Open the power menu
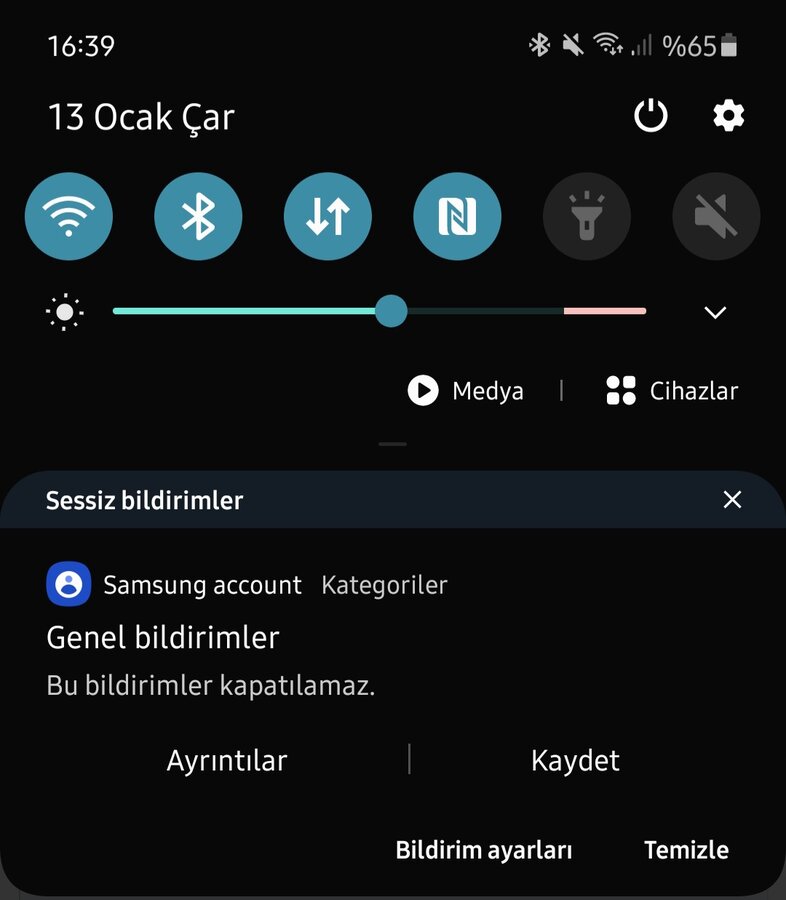The width and height of the screenshot is (786, 900). [651, 117]
